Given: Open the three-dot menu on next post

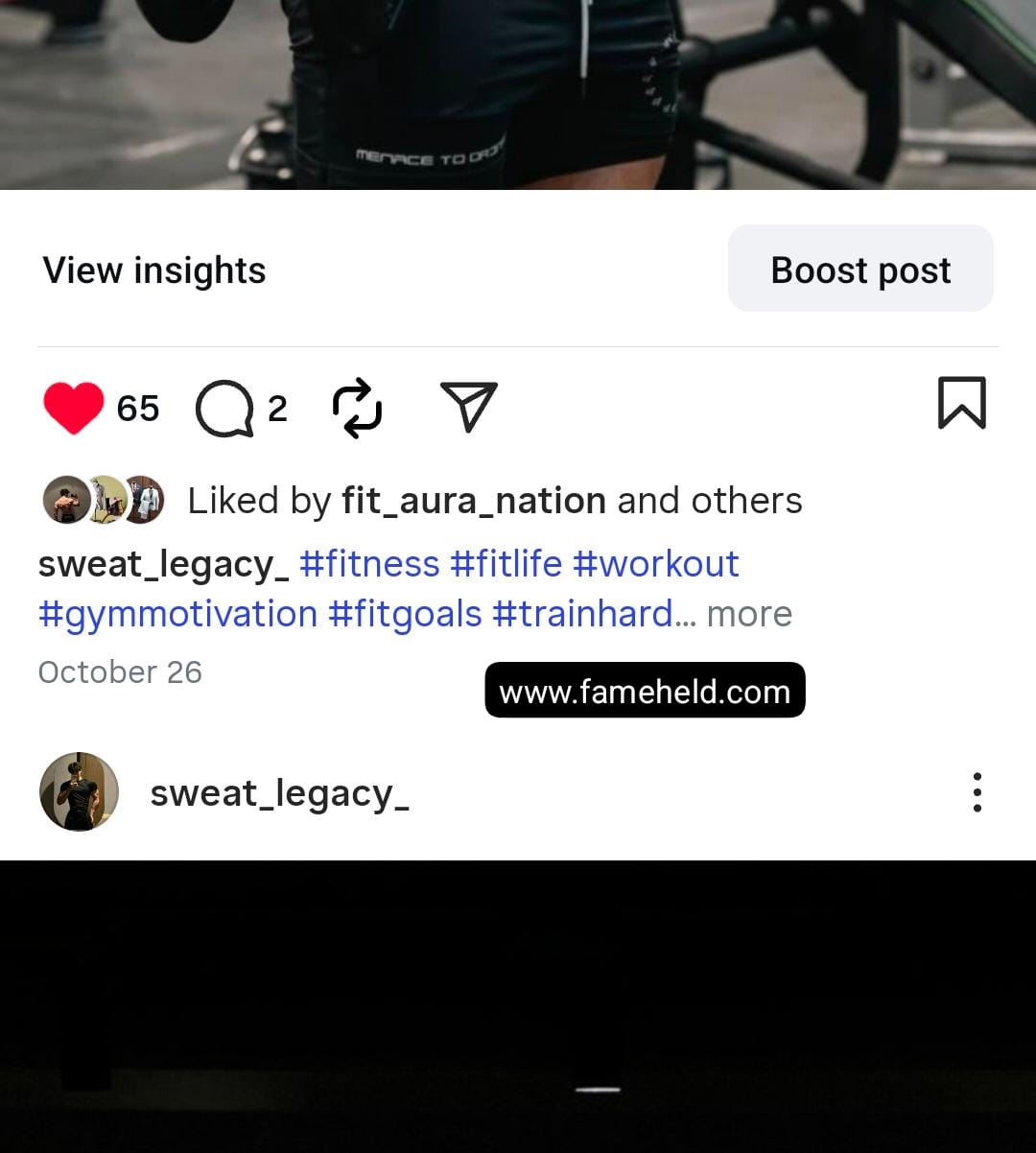Looking at the screenshot, I should (977, 792).
